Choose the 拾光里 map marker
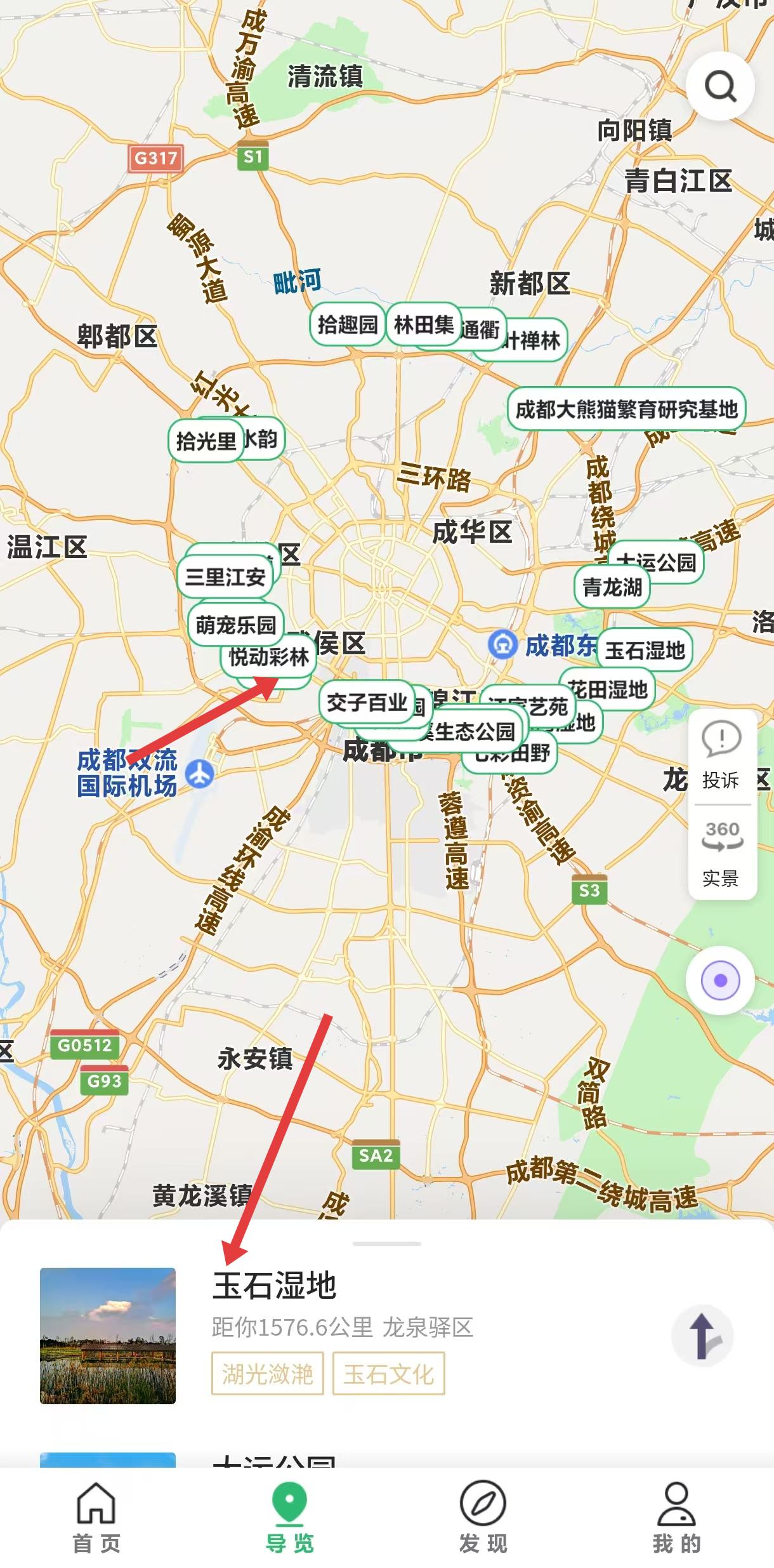Viewport: 774px width, 1568px height. pyautogui.click(x=206, y=441)
